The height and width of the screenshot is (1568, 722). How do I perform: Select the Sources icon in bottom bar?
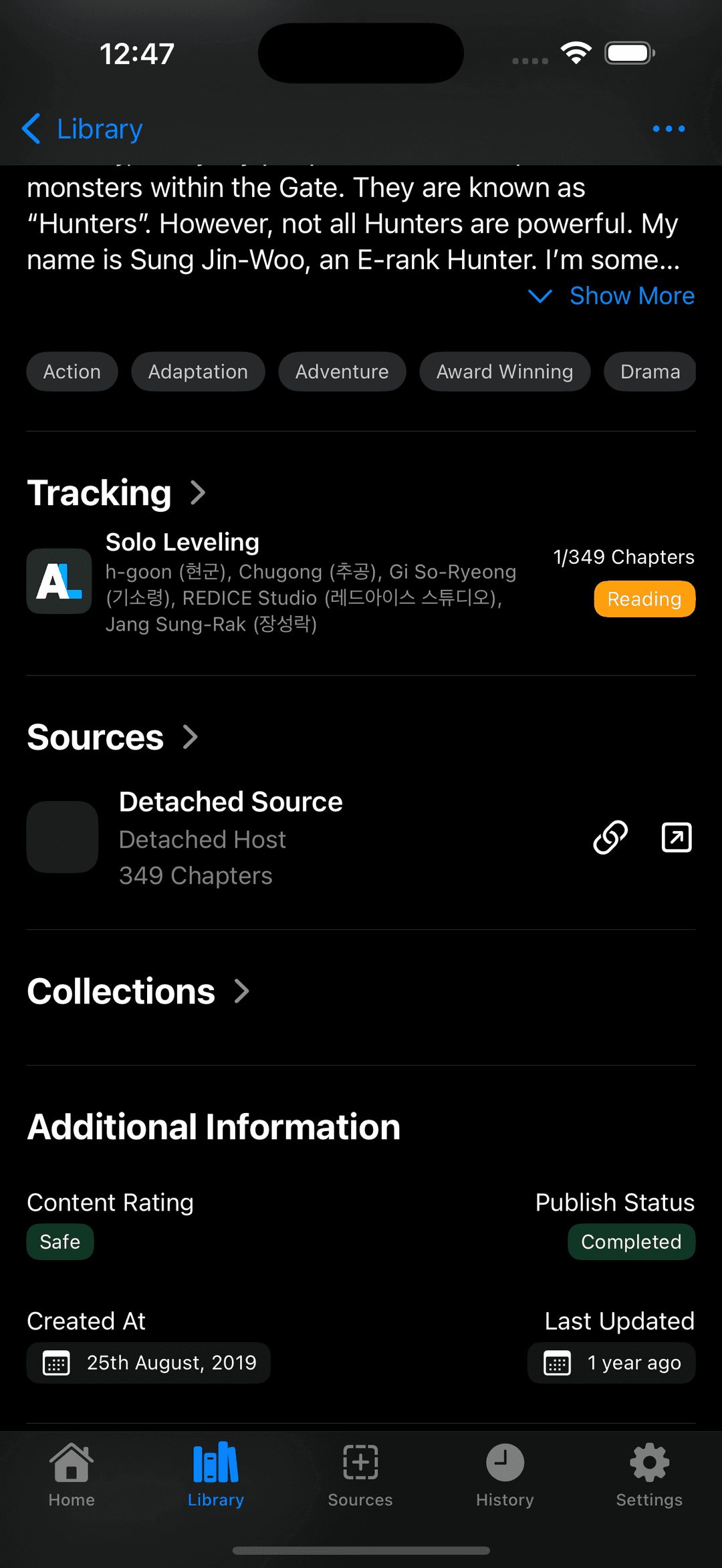tap(360, 1463)
